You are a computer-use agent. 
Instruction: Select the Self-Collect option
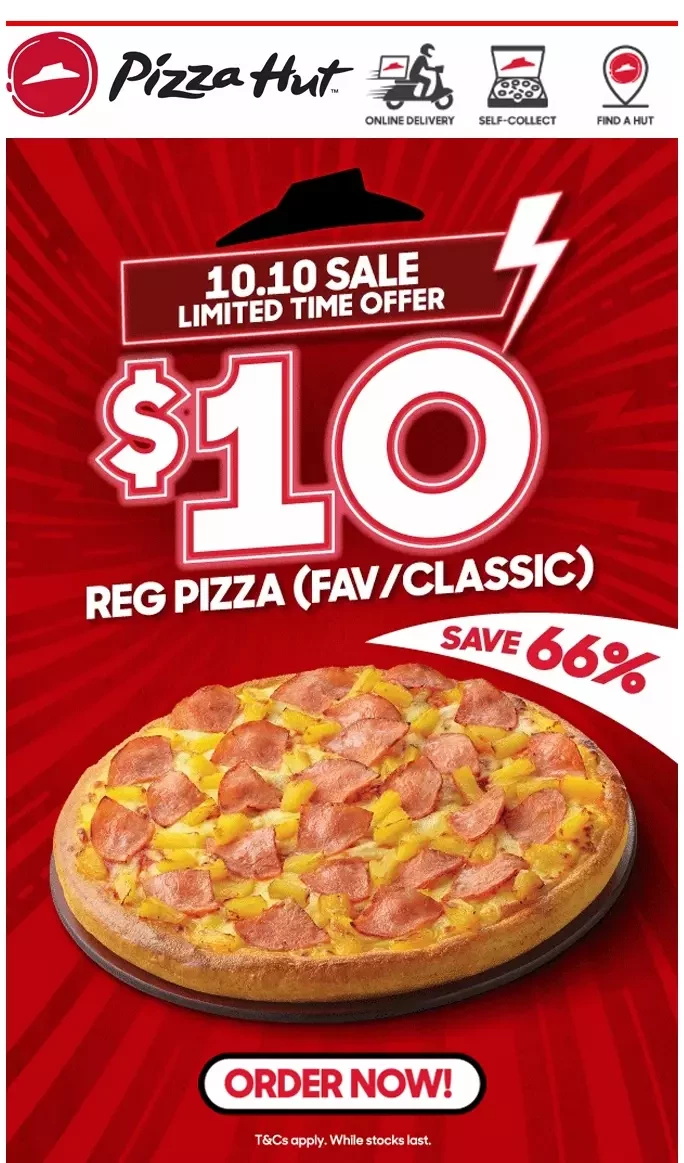(x=517, y=85)
